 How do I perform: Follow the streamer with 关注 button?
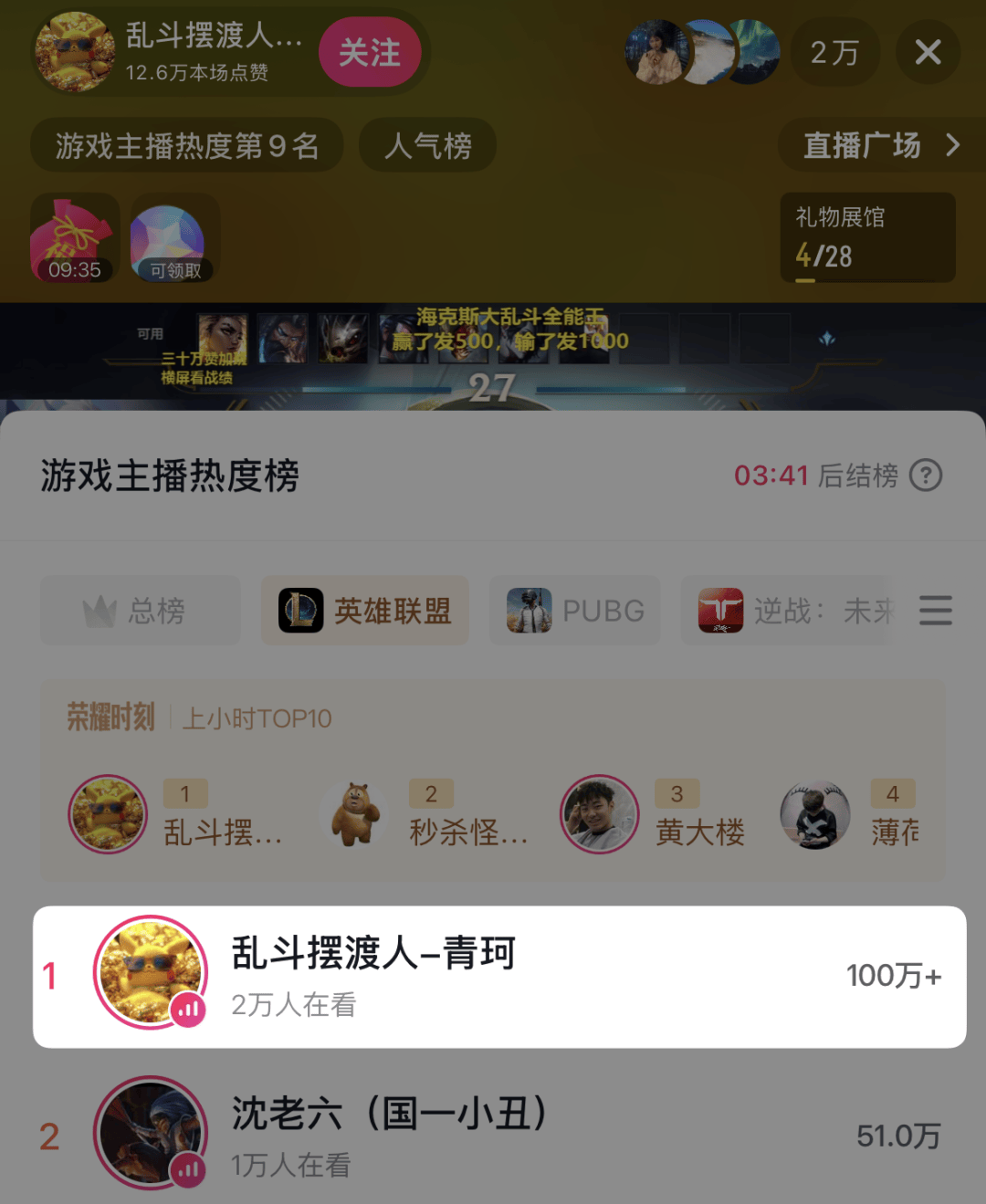point(370,52)
